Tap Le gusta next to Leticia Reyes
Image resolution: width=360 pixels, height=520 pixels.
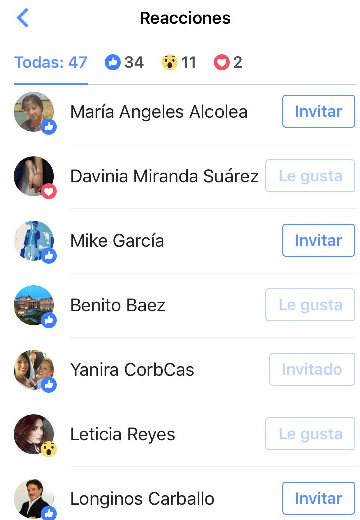coord(310,434)
